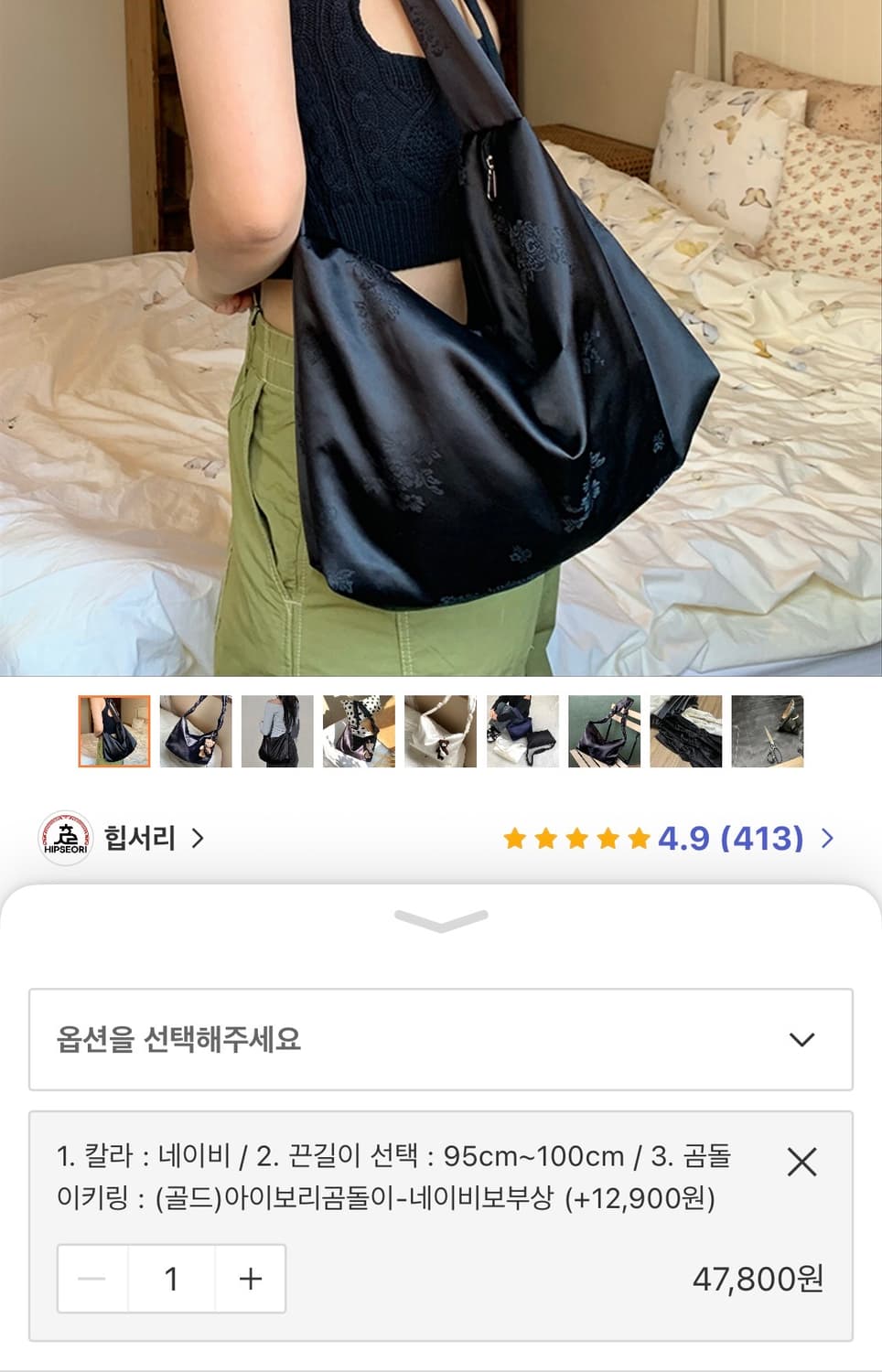Expand the 옵션을 선택해주세요 options dropdown
The width and height of the screenshot is (882, 1372).
(x=441, y=1037)
